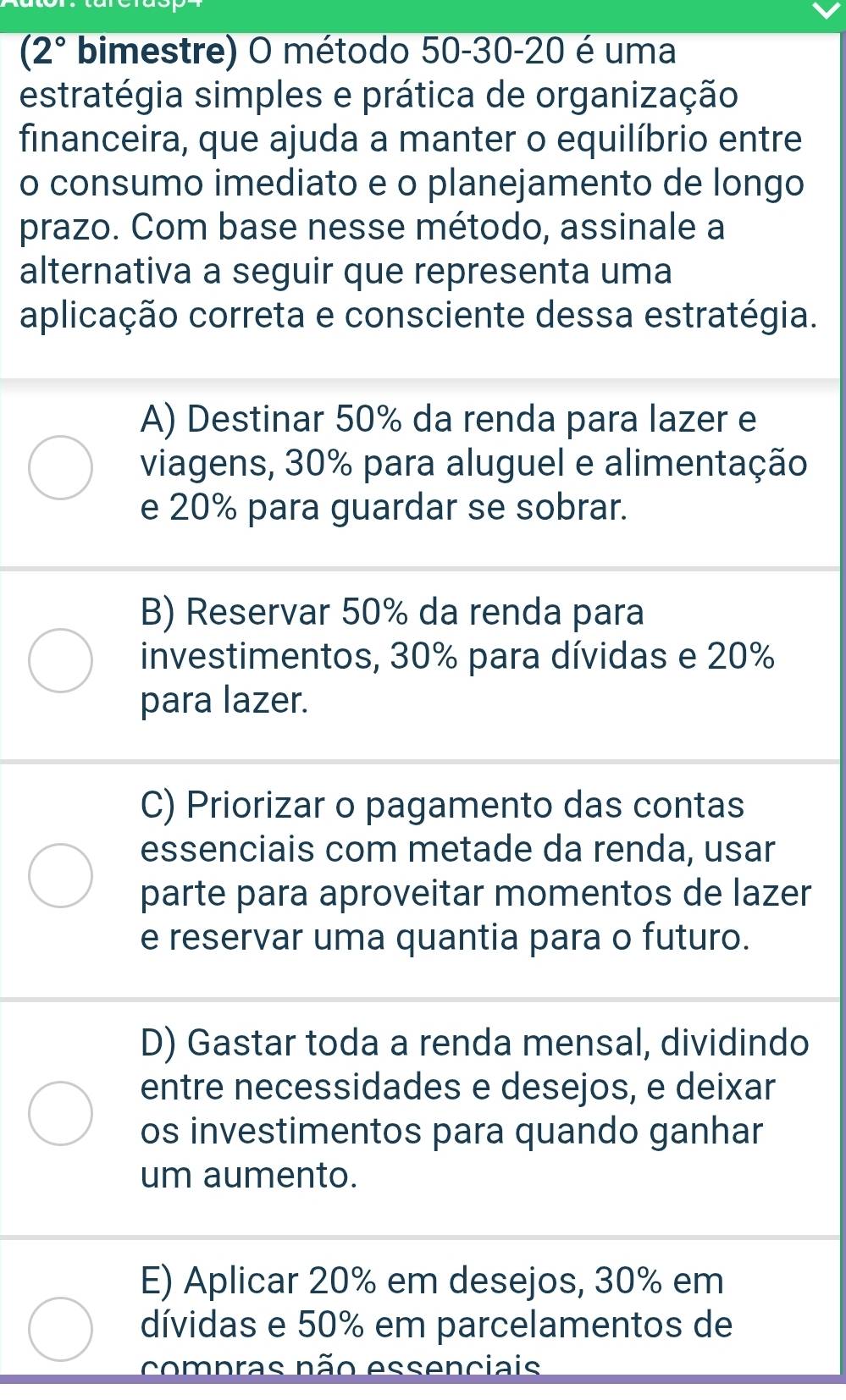Pick option D about gastar toda a renda
846x1400 pixels.
pos(61,1113)
